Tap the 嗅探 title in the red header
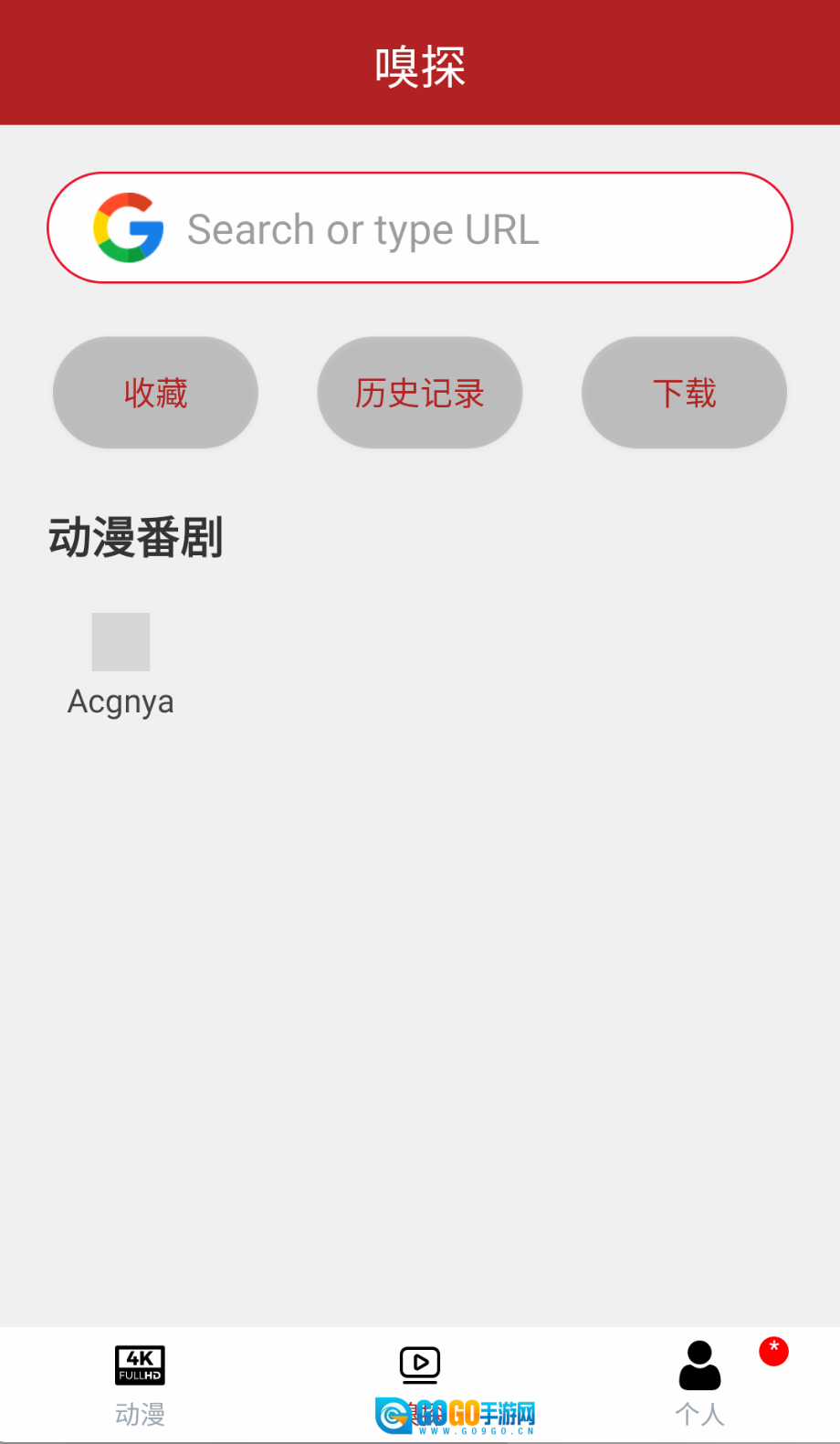Image resolution: width=840 pixels, height=1444 pixels. click(419, 62)
